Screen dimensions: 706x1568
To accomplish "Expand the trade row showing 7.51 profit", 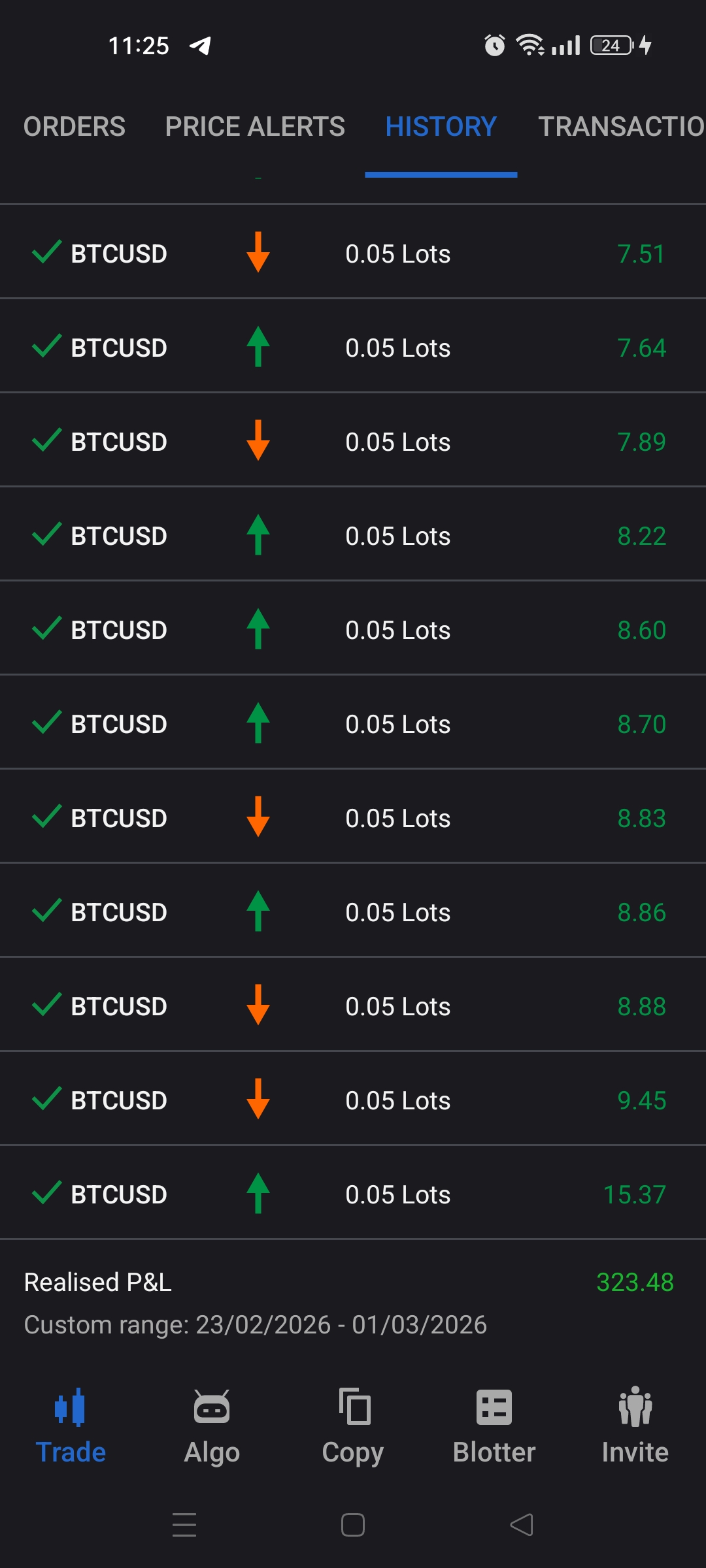I will [x=353, y=253].
